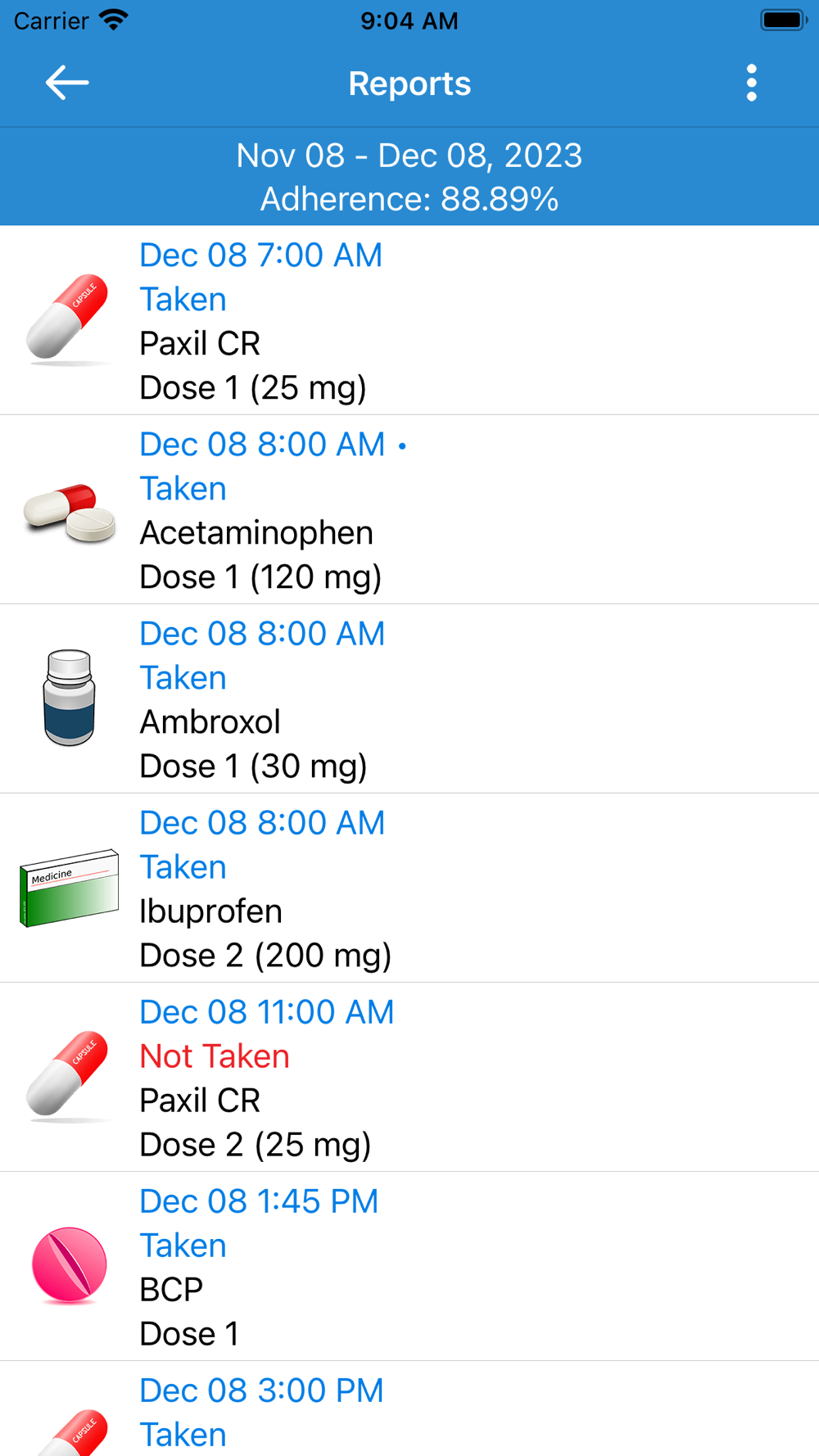
Task: Open the Ibuprofen 200 mg entry
Action: click(x=409, y=888)
